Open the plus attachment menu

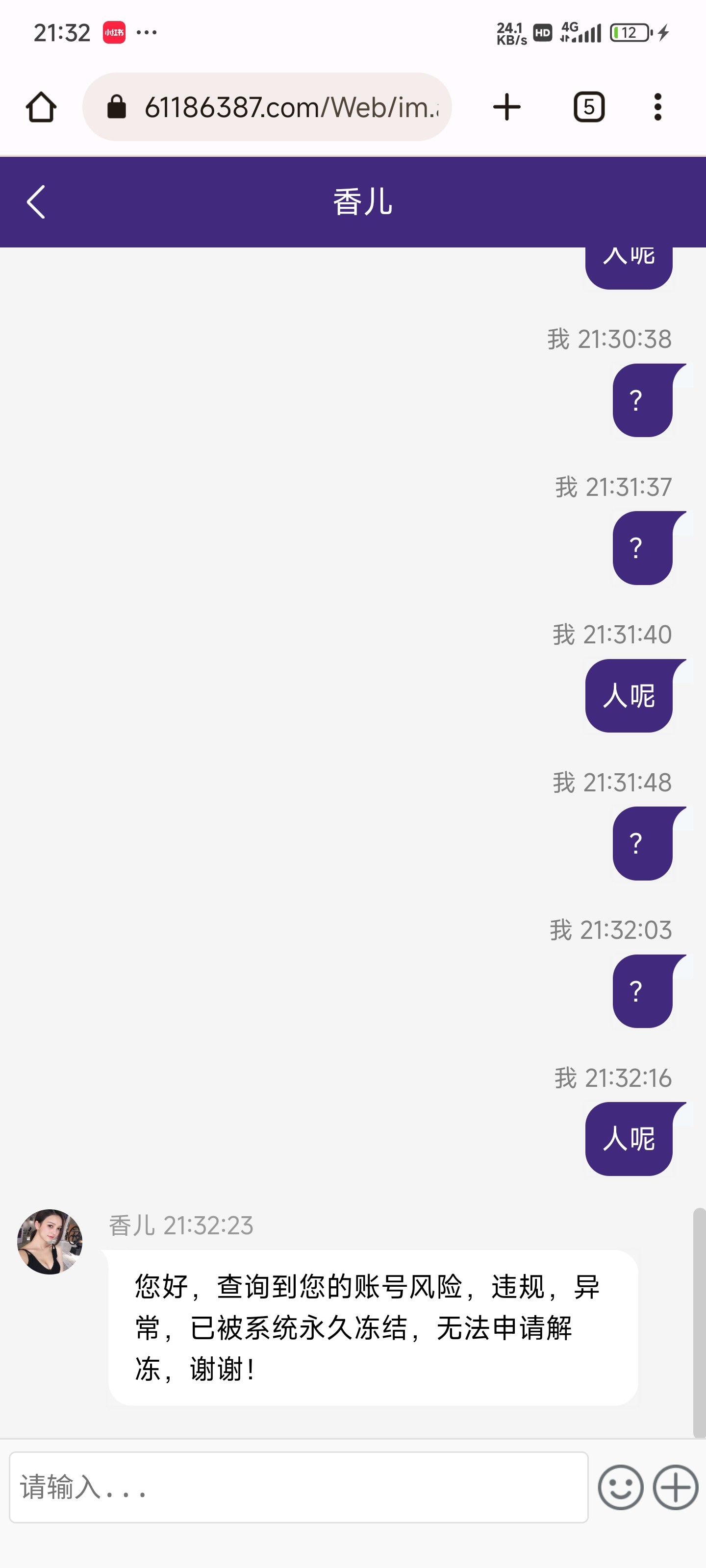(675, 1487)
